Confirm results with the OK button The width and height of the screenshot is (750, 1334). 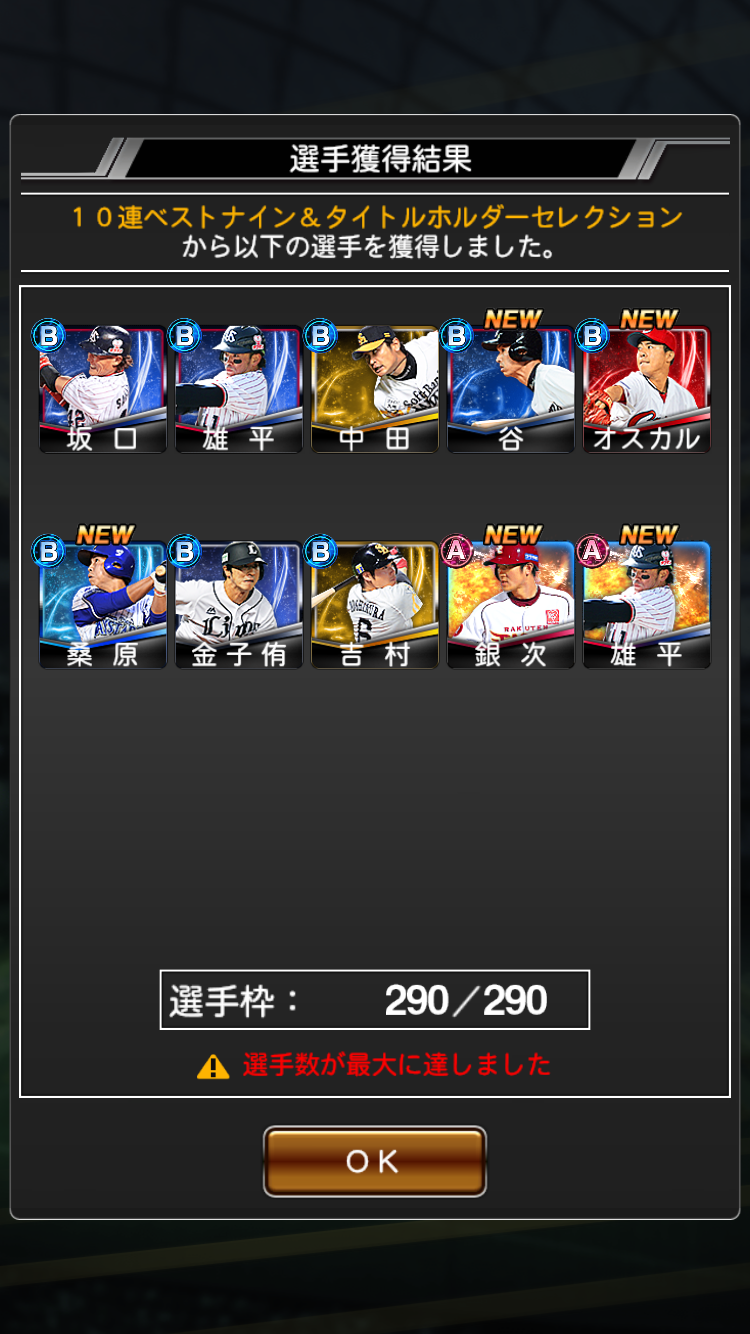click(x=374, y=1161)
